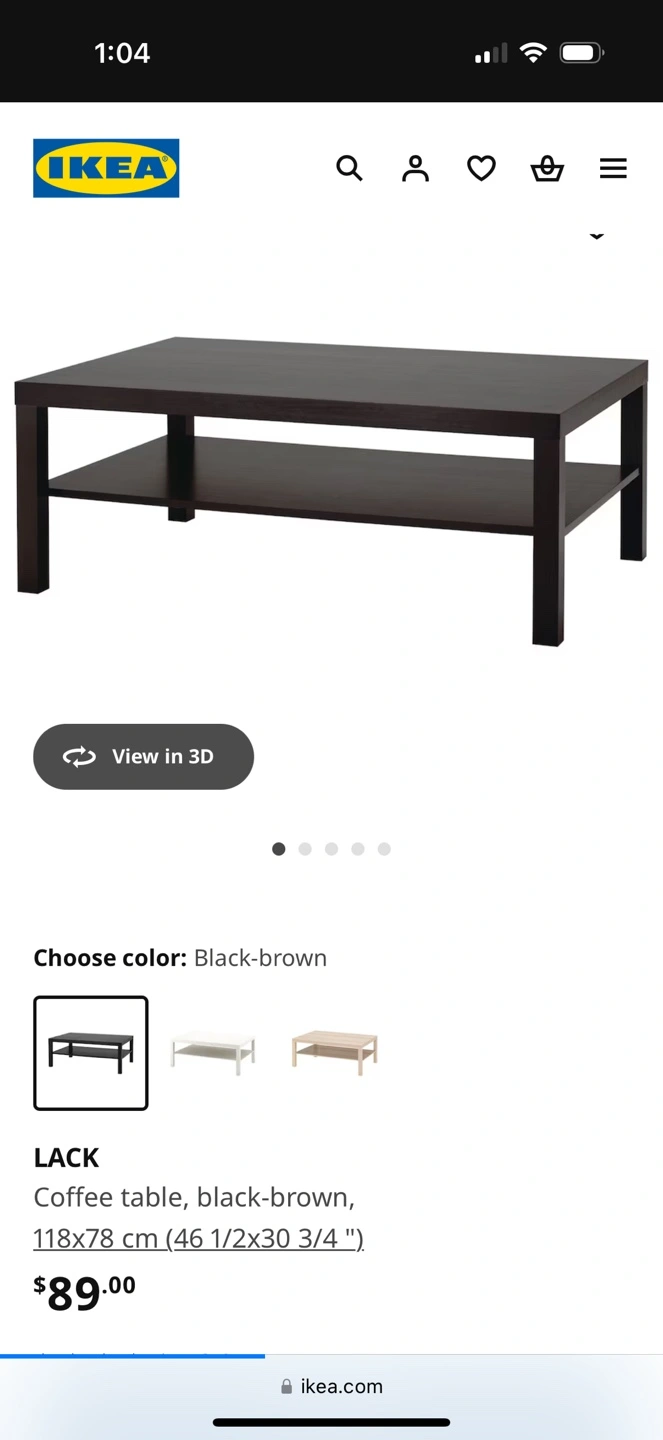
Task: Open the hamburger menu
Action: 613,168
